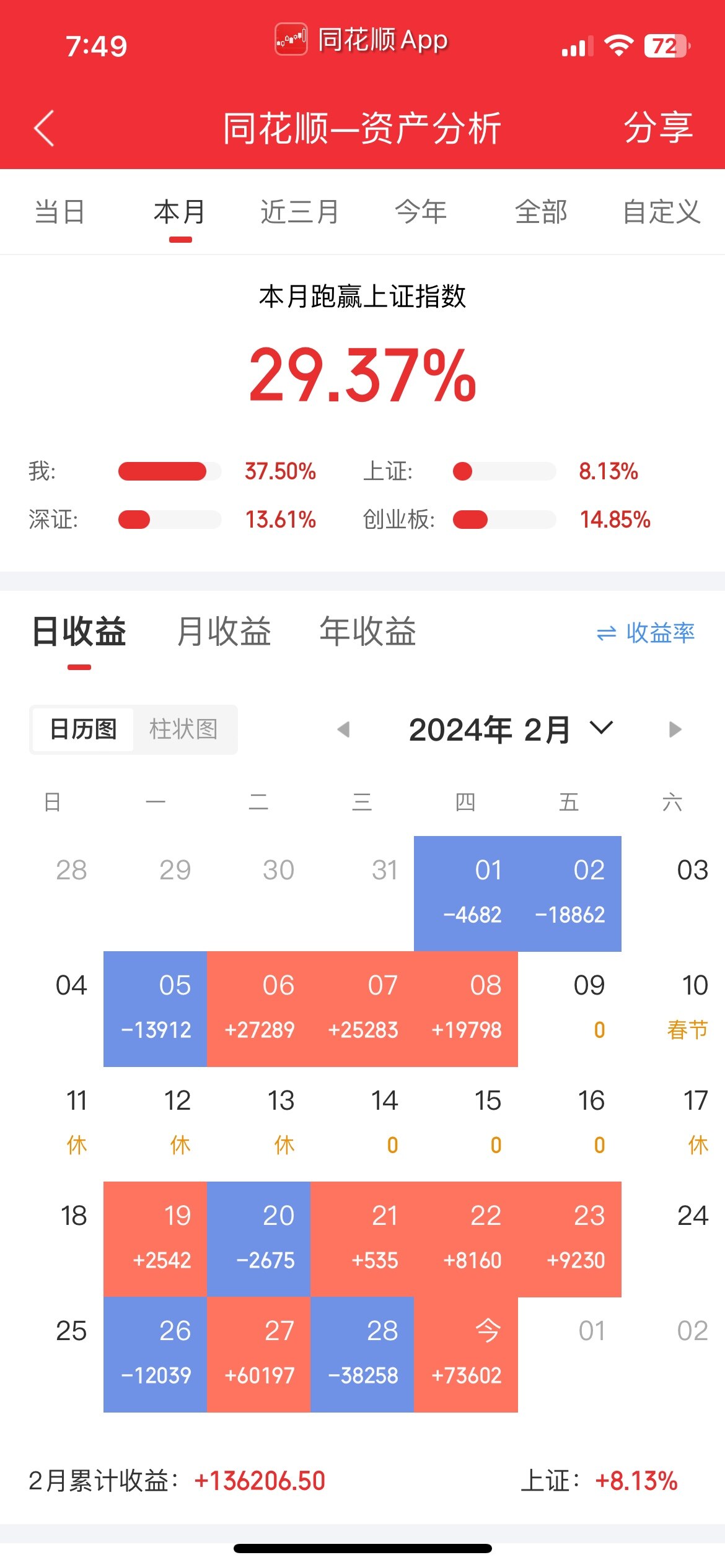Select the 近三月 period tab
The width and height of the screenshot is (725, 1568).
(x=299, y=212)
